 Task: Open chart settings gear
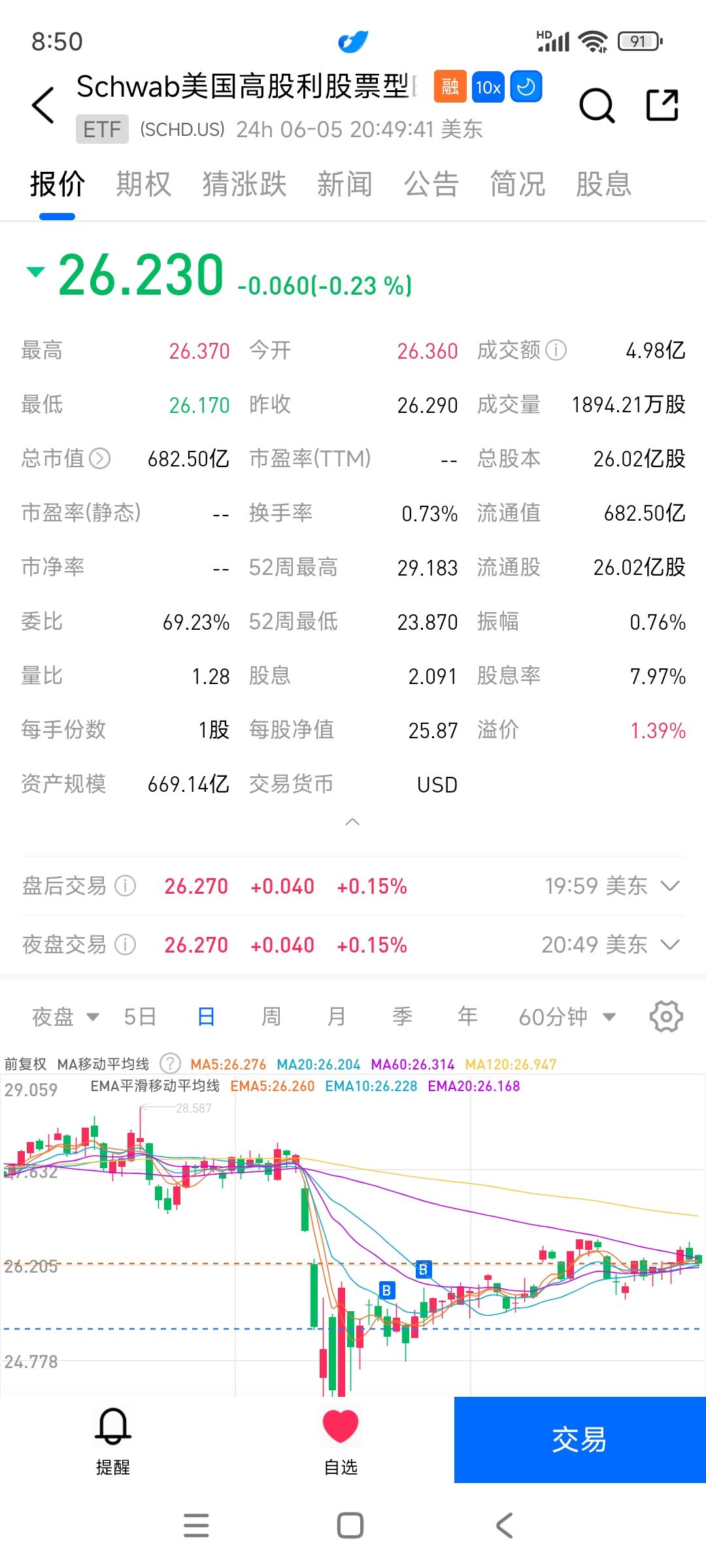point(666,1017)
